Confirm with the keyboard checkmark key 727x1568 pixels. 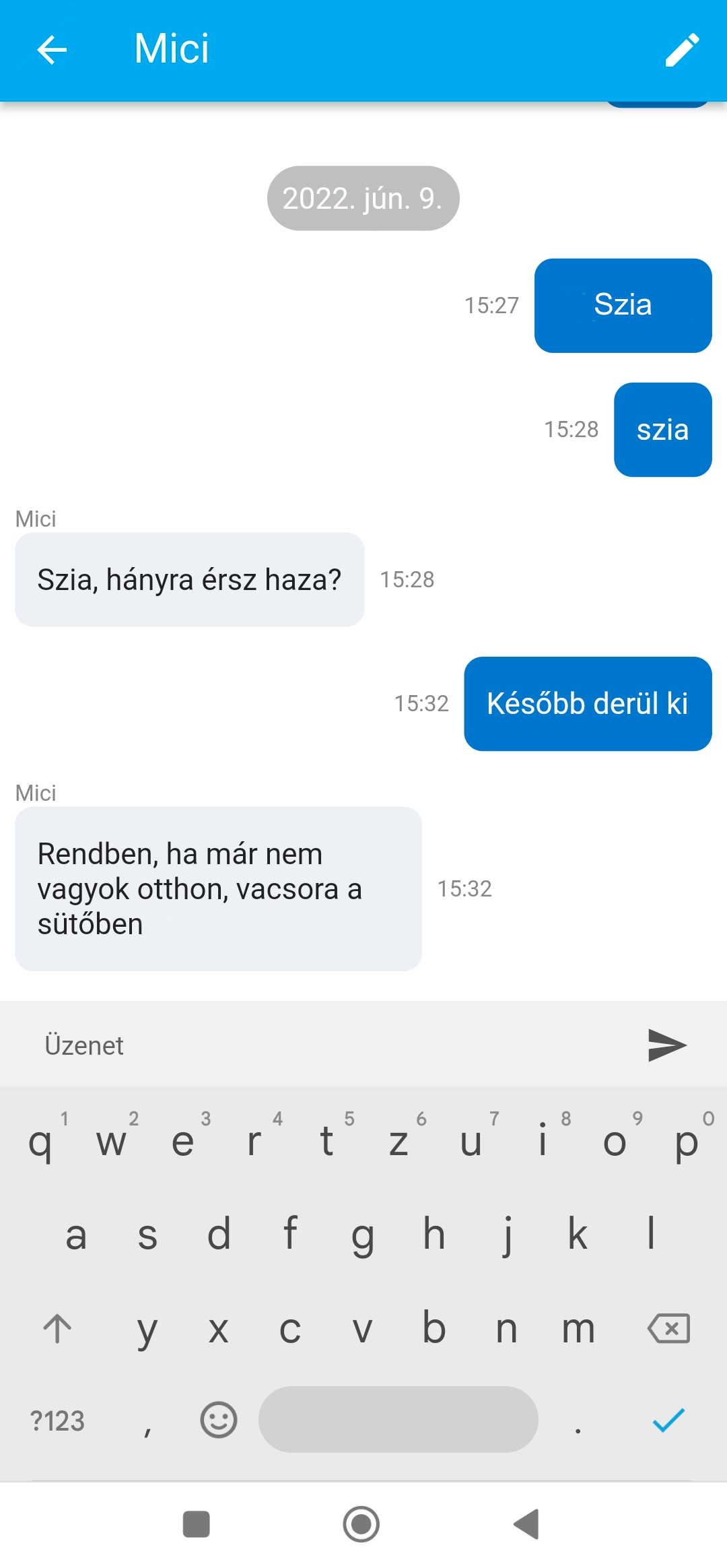[668, 1420]
